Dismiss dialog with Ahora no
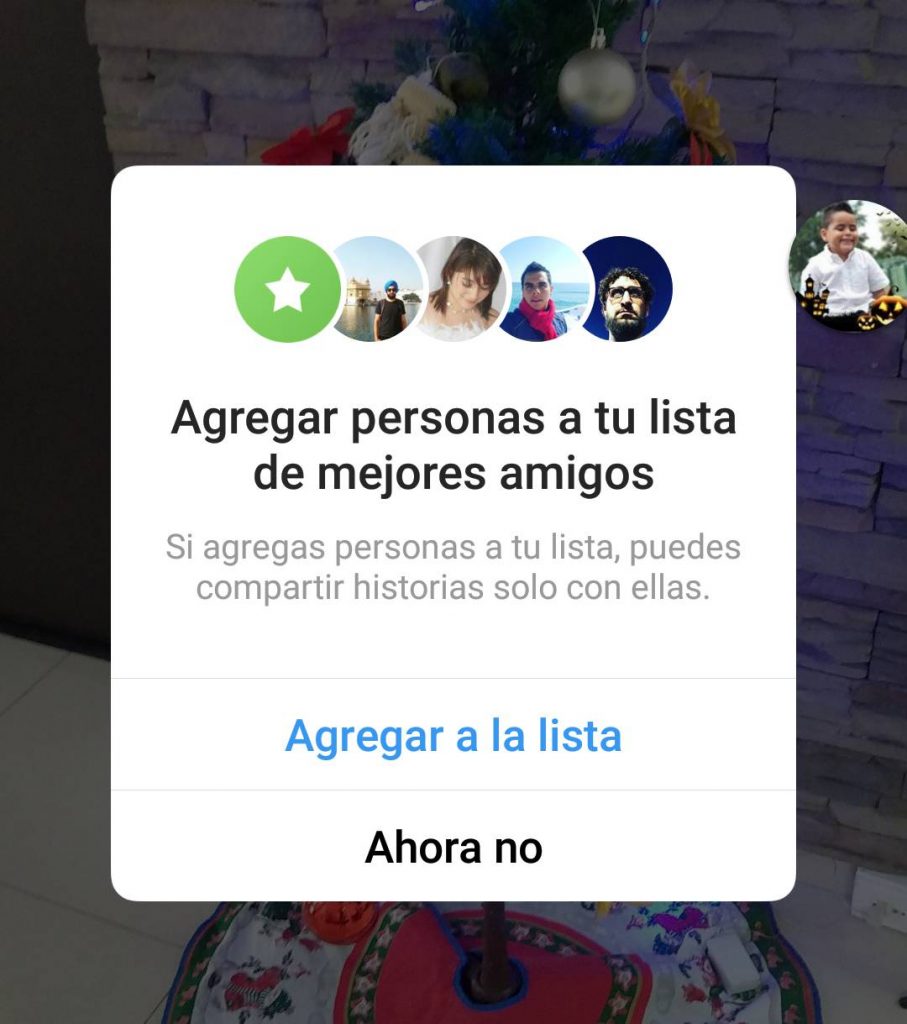This screenshot has width=907, height=1024. 453,848
